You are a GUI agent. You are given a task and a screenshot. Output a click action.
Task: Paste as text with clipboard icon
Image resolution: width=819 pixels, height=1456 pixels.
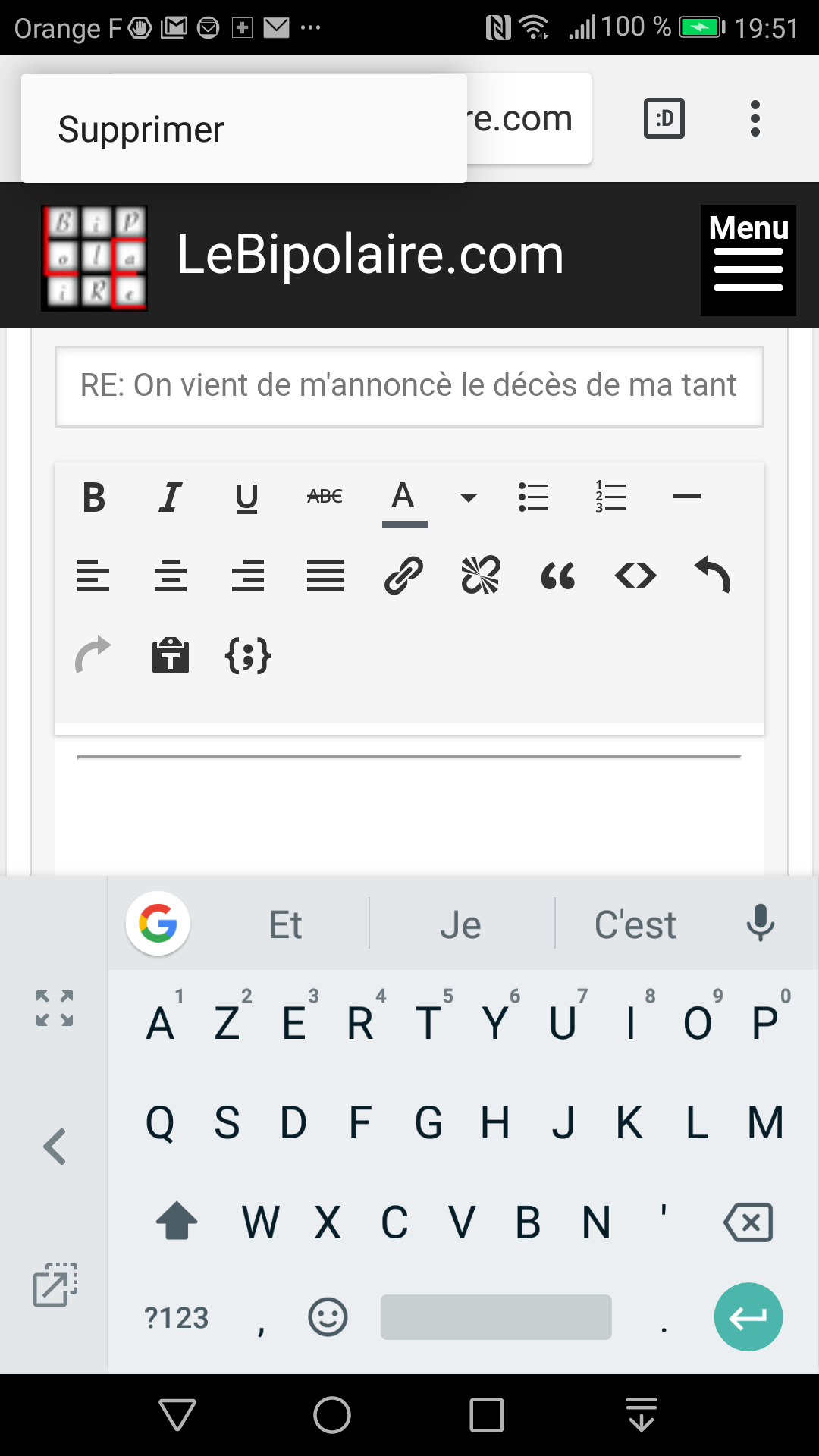pos(171,654)
